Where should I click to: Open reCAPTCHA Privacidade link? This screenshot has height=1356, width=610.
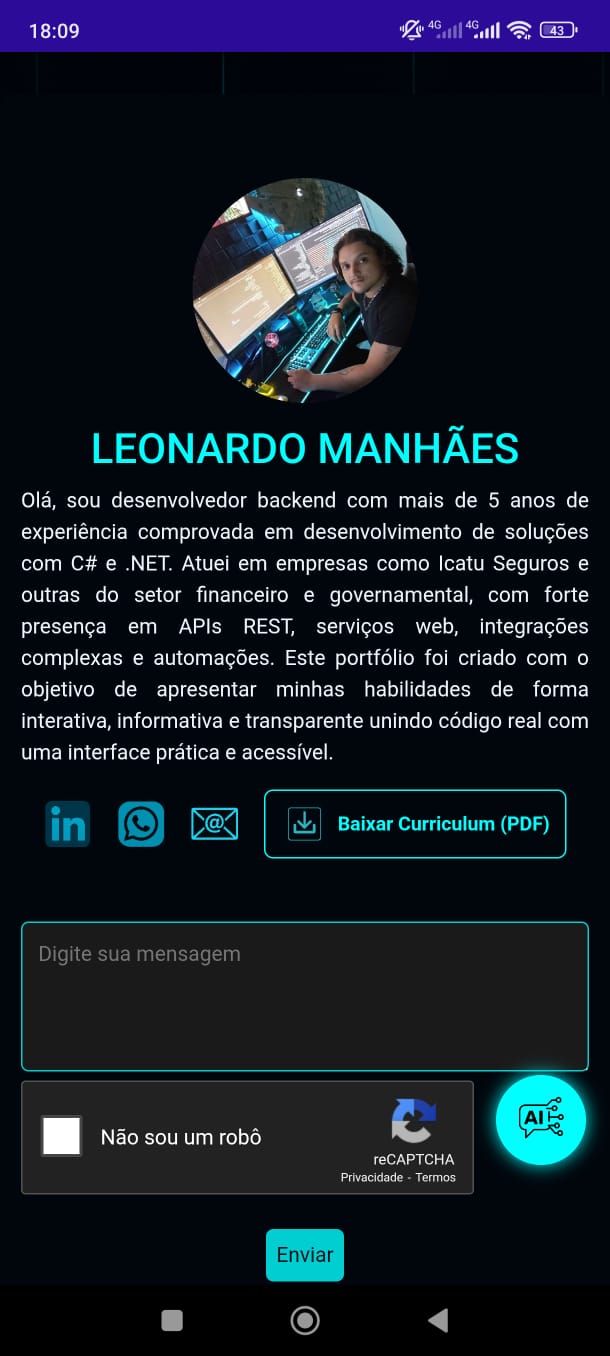(x=372, y=1178)
